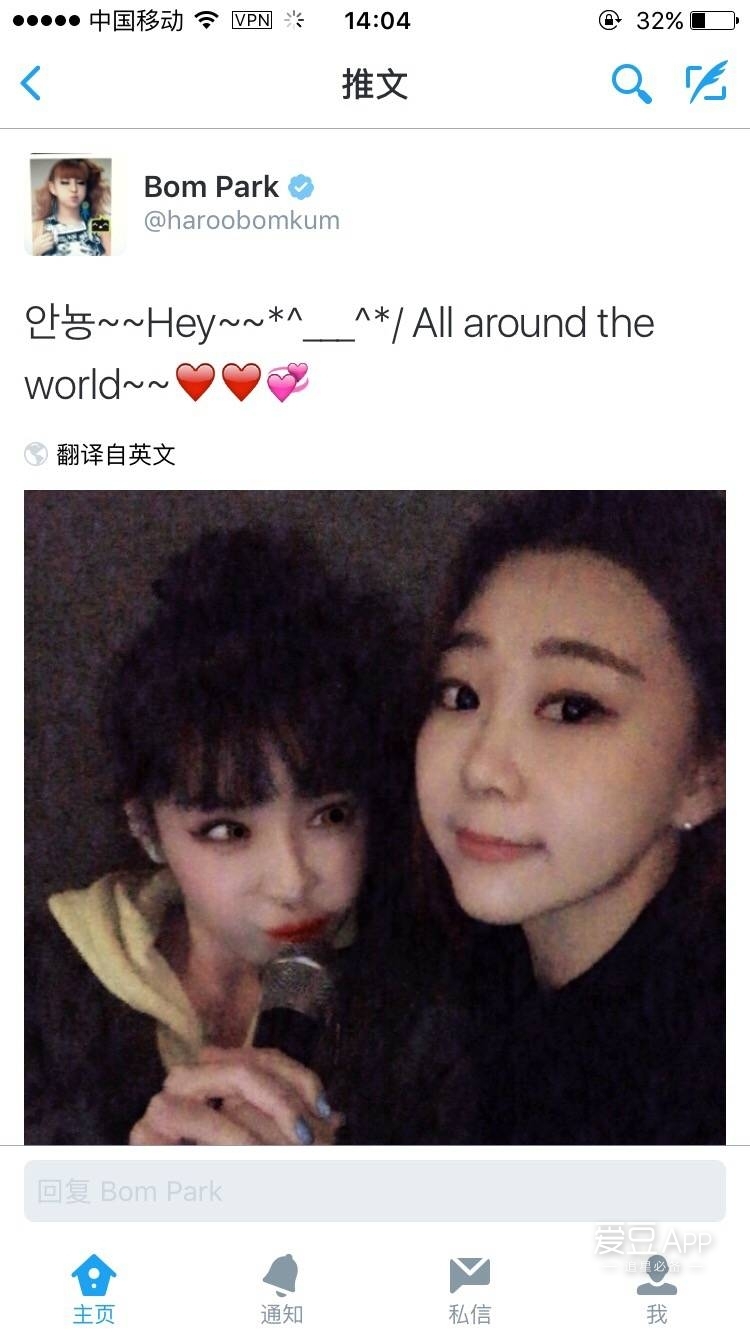Switch to the 我 profile tab
The height and width of the screenshot is (1334, 750).
coord(657,1289)
